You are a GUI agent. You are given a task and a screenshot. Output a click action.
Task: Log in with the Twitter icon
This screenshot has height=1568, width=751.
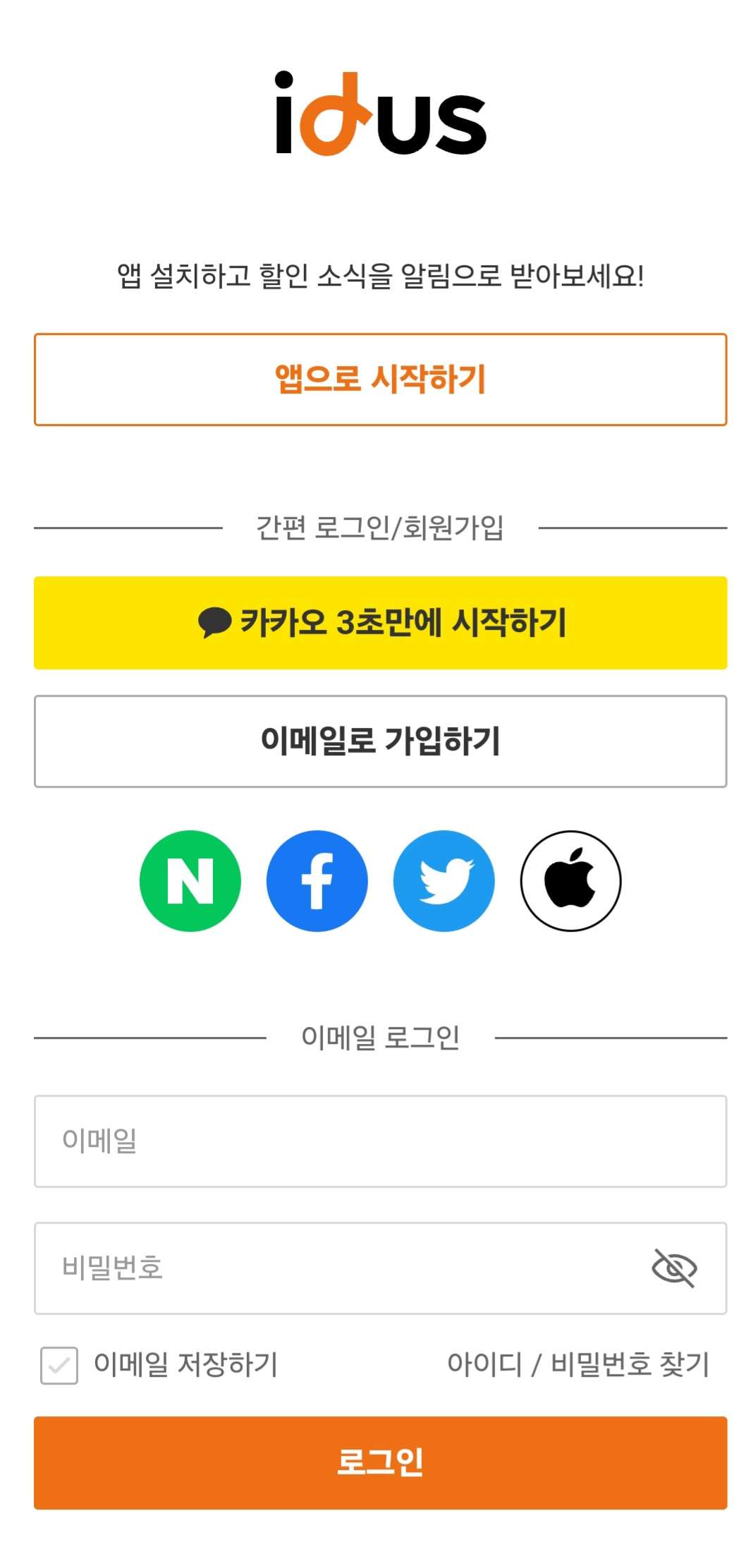click(x=444, y=881)
